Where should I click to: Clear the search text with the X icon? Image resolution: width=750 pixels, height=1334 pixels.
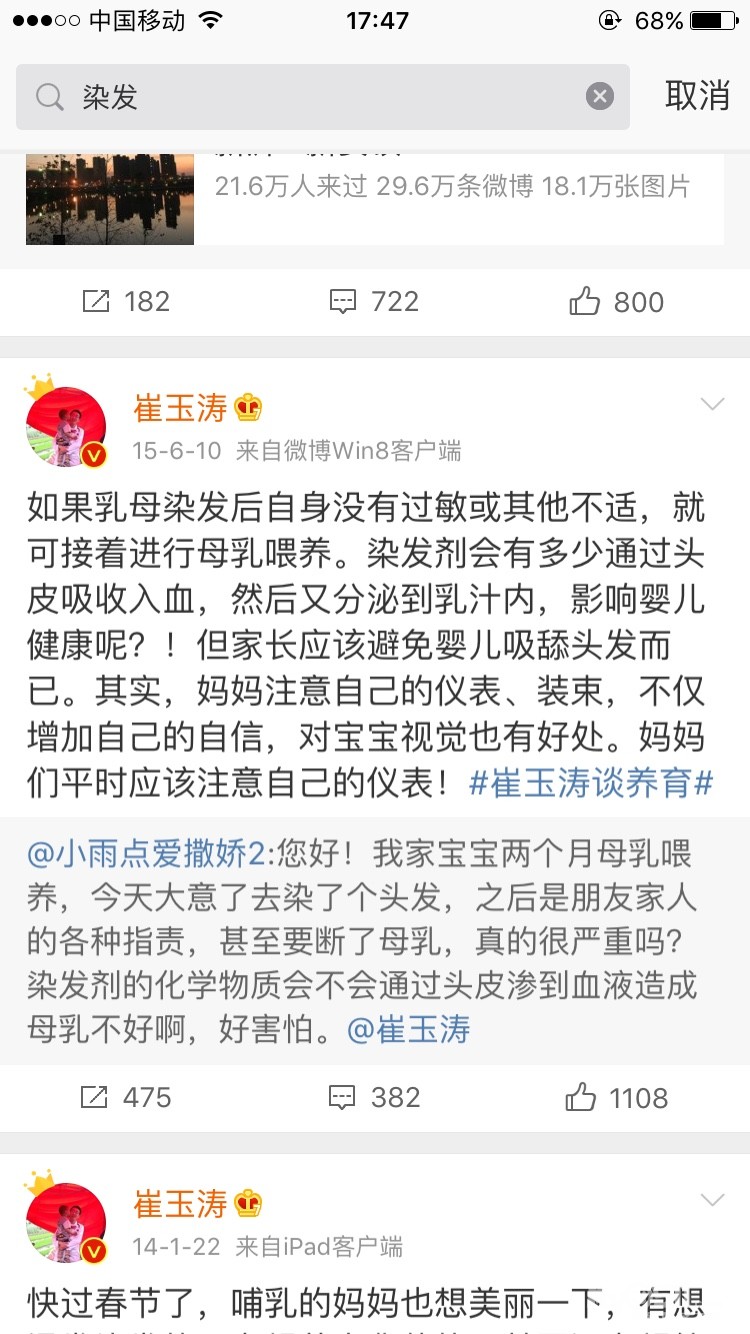(599, 97)
